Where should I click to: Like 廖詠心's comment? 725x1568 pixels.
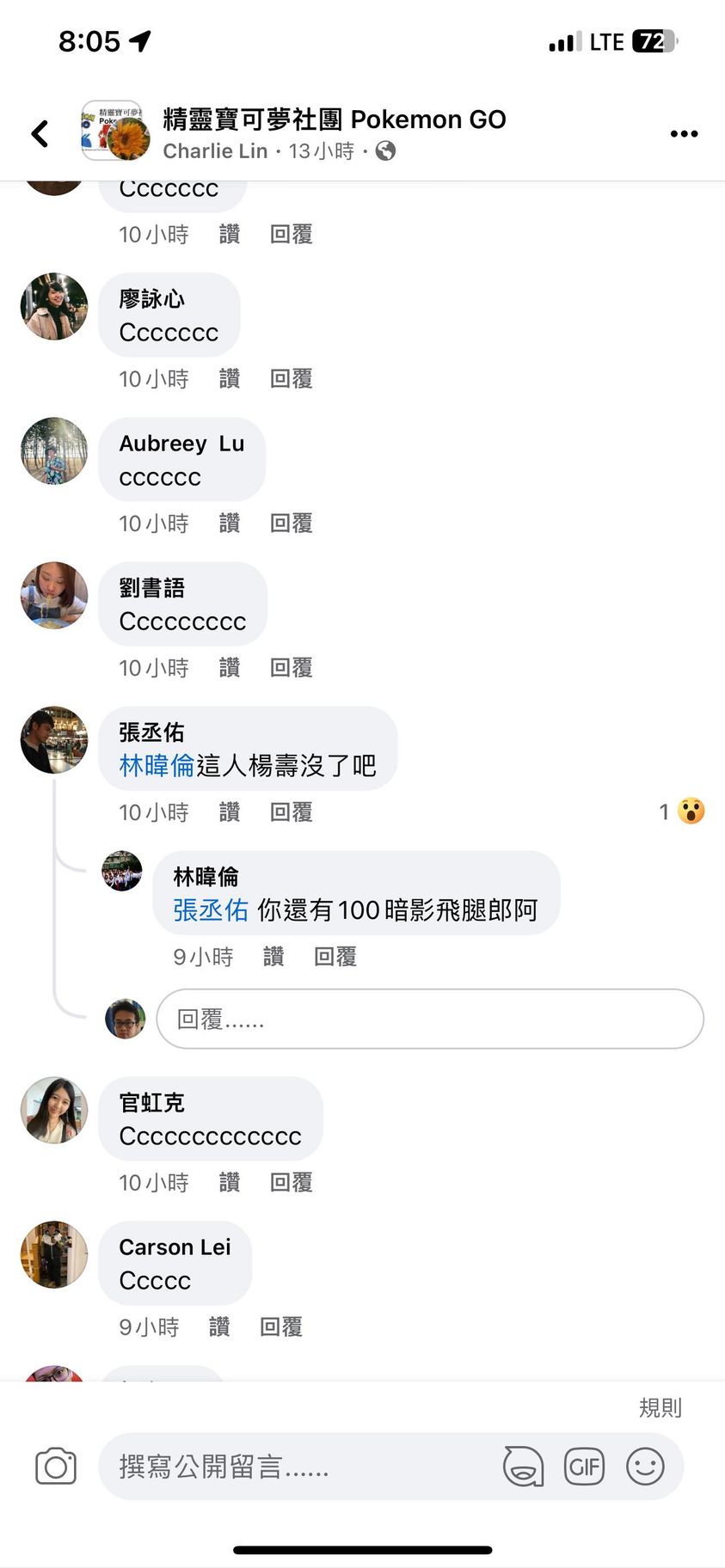(230, 379)
